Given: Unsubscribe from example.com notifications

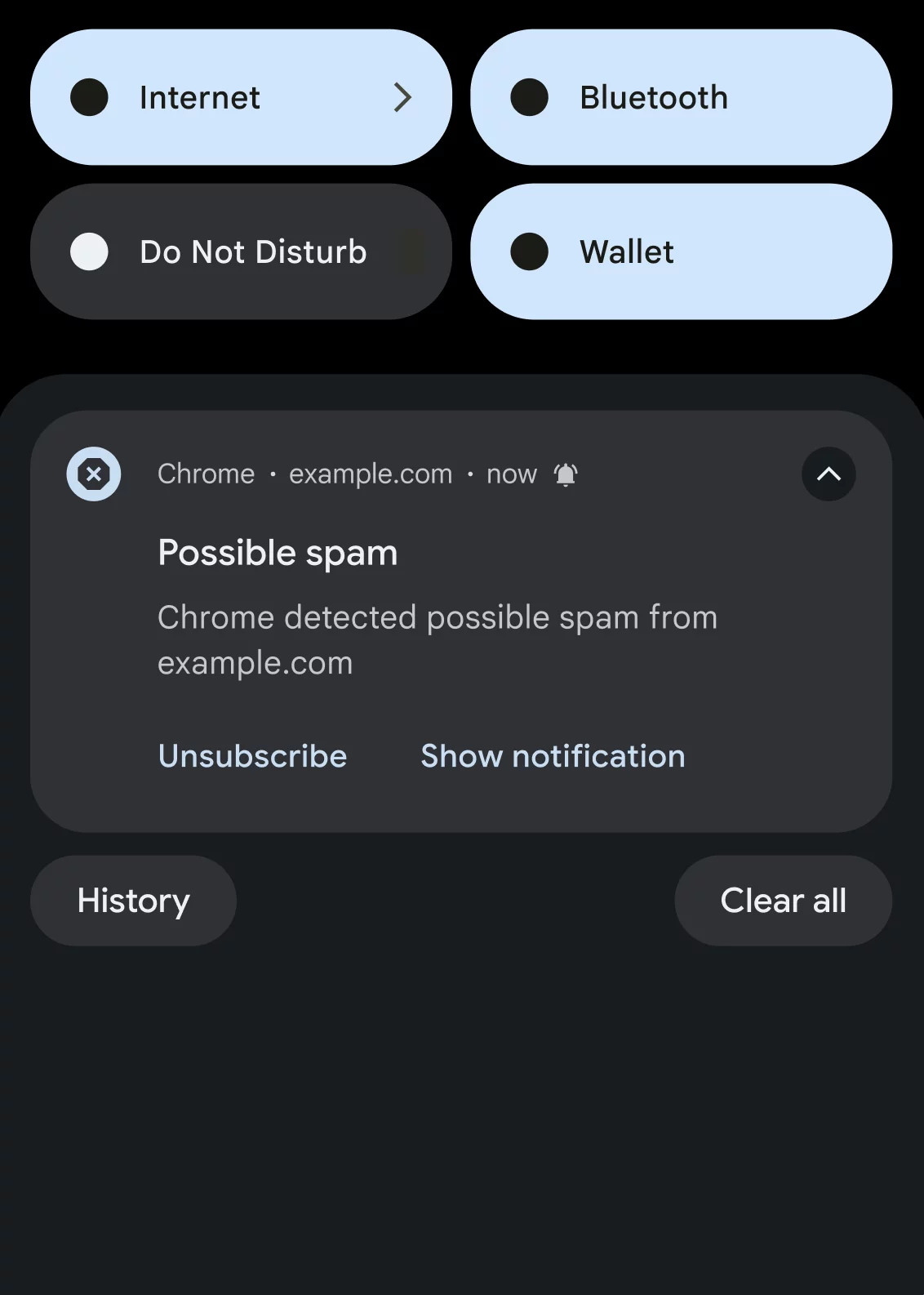Looking at the screenshot, I should click(x=252, y=756).
